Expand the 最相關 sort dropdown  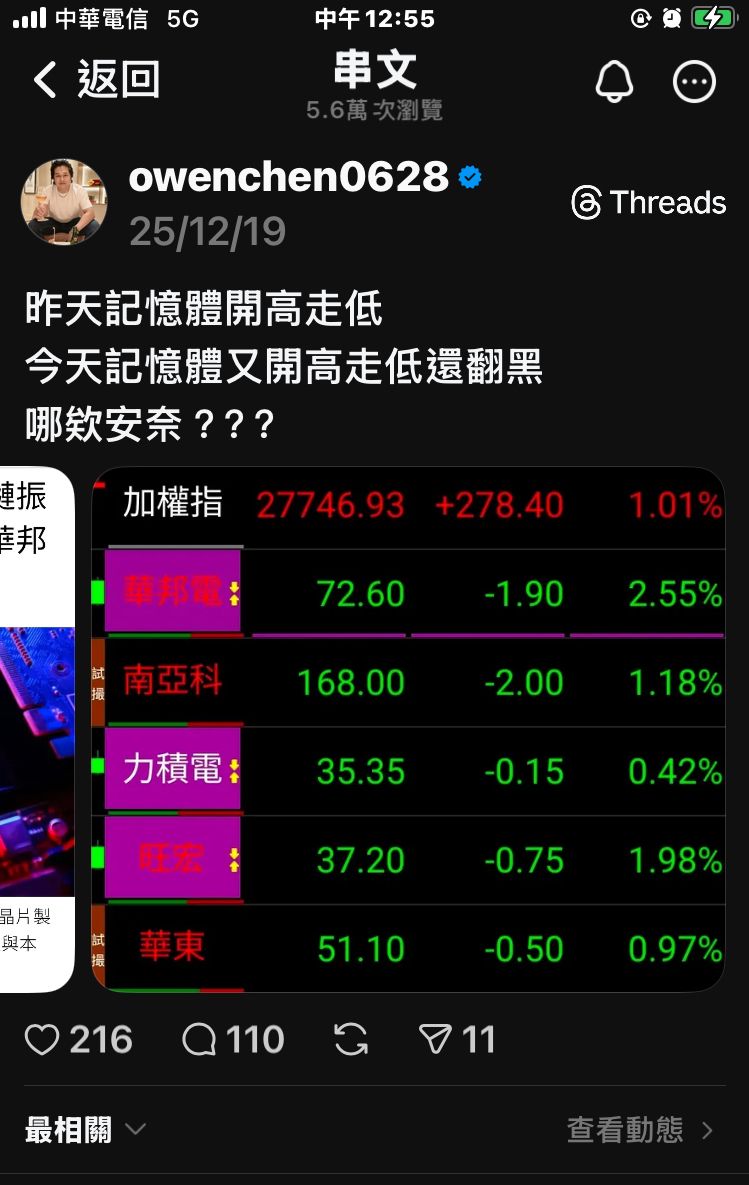[85, 1130]
